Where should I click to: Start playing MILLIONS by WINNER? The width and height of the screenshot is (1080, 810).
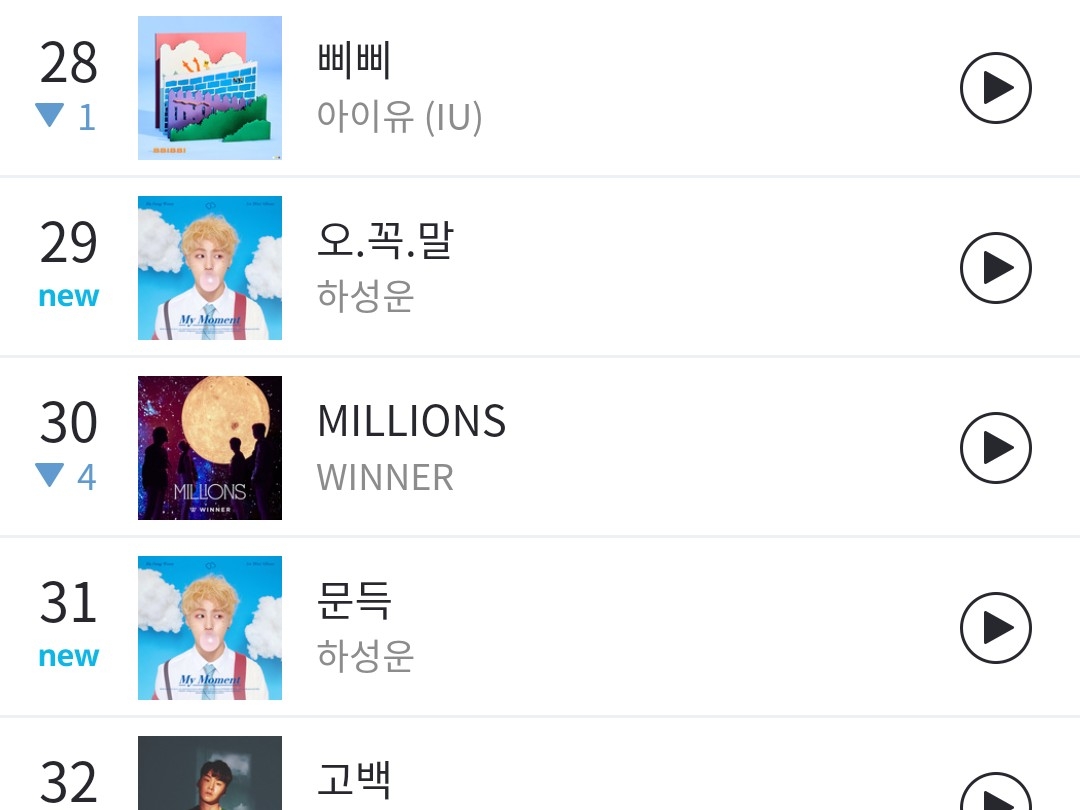pos(995,448)
